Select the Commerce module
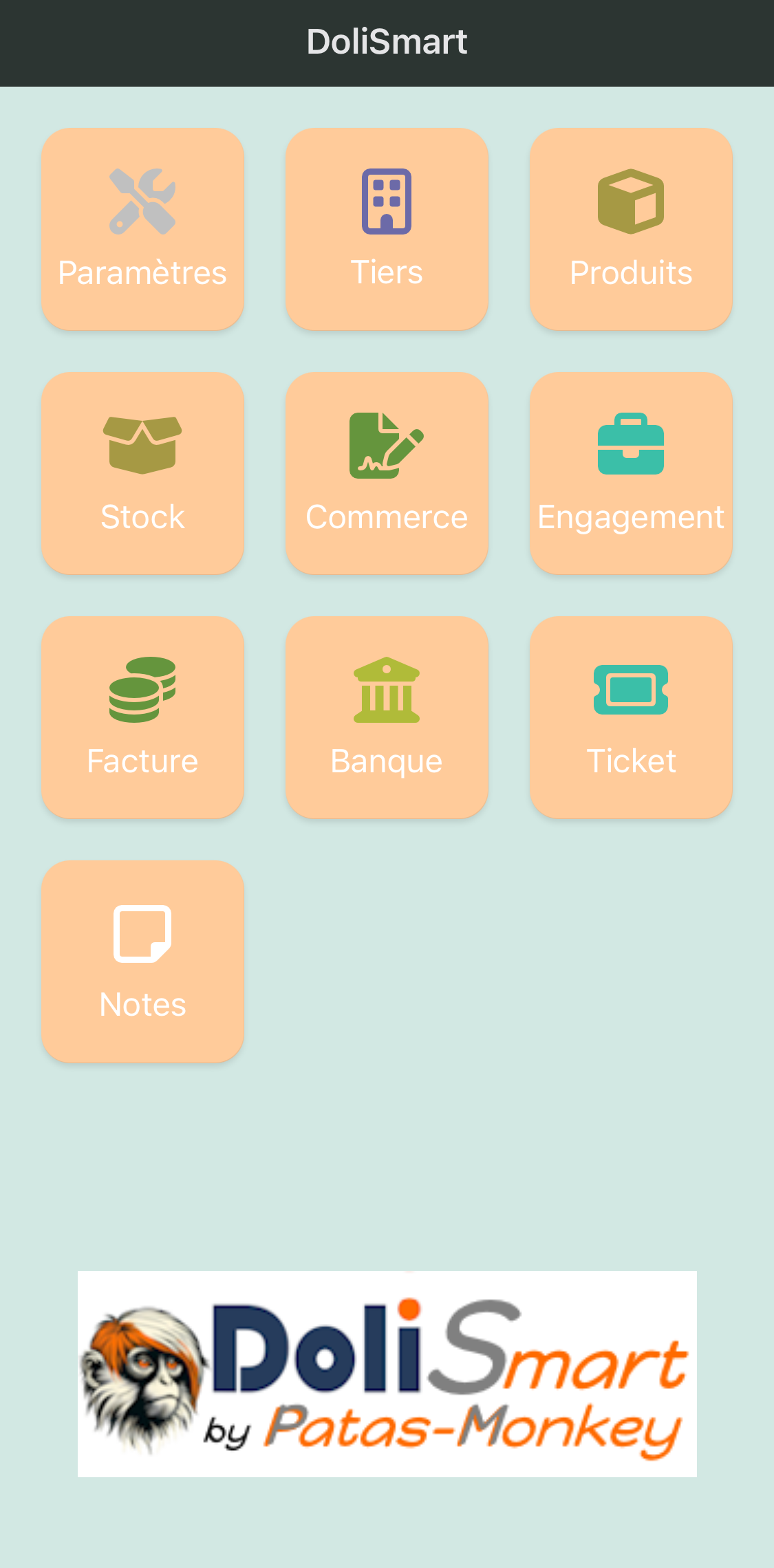 pyautogui.click(x=387, y=473)
